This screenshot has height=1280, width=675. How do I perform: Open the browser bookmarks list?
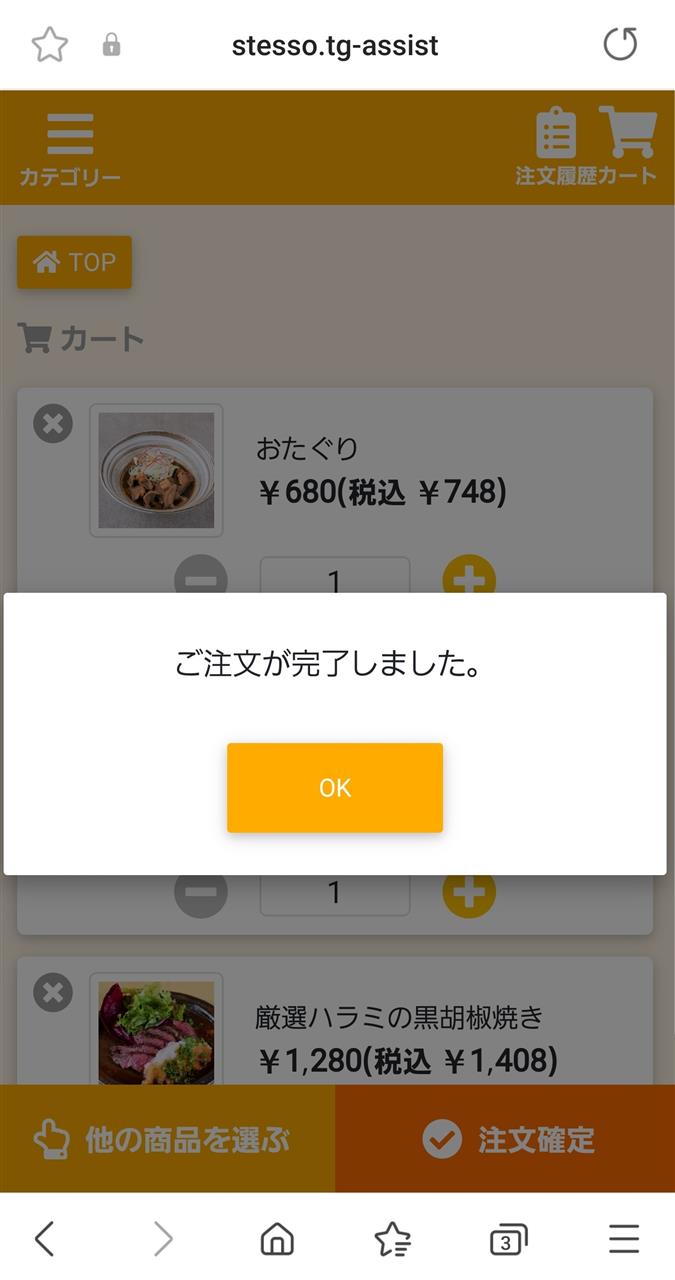(392, 1239)
